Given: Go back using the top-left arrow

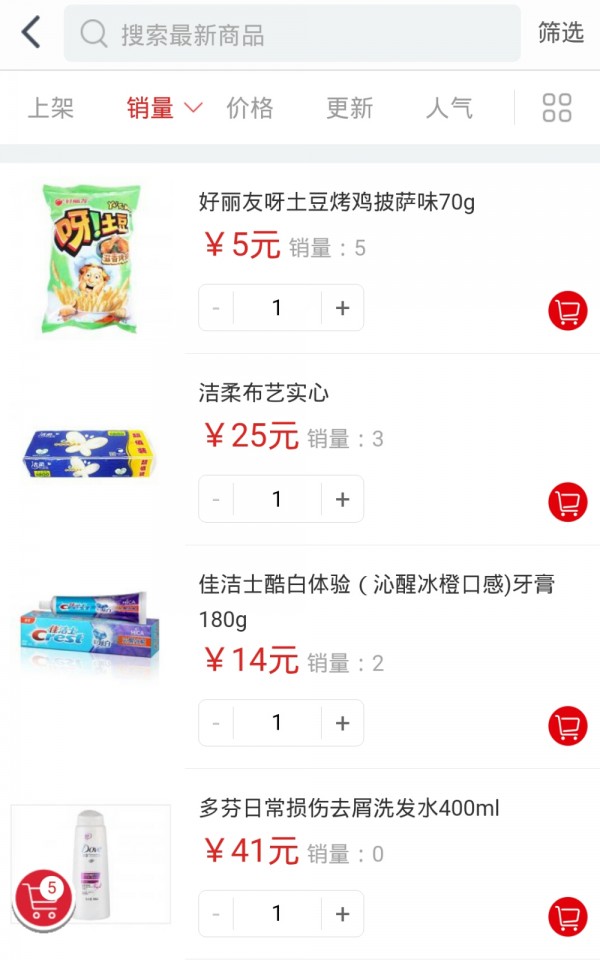Looking at the screenshot, I should click(x=31, y=33).
